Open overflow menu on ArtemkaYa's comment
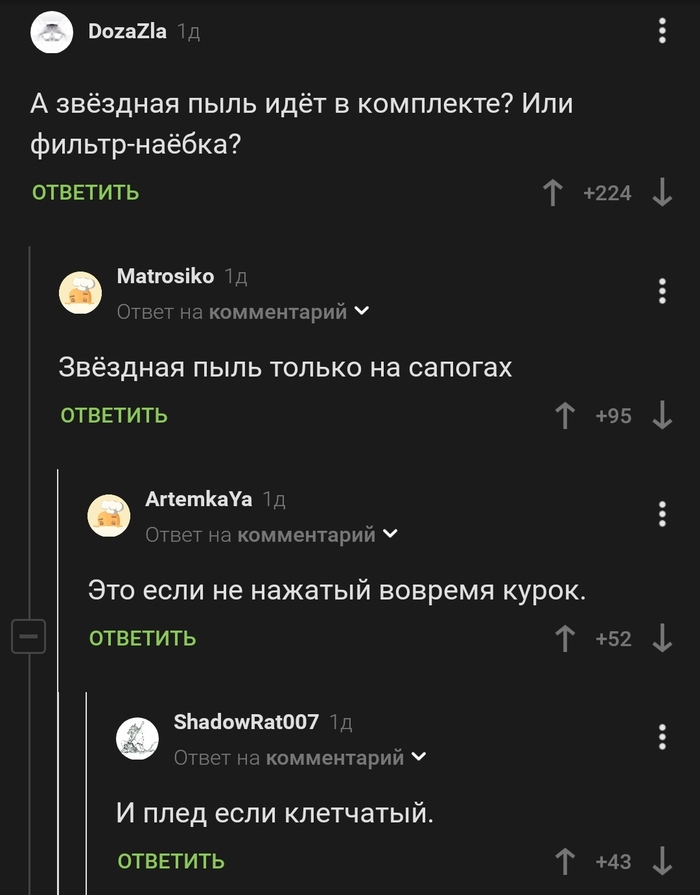 pos(662,514)
